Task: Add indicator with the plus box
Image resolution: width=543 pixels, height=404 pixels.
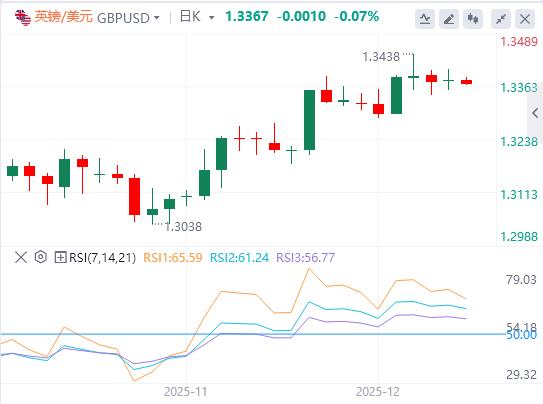Action: pos(61,258)
